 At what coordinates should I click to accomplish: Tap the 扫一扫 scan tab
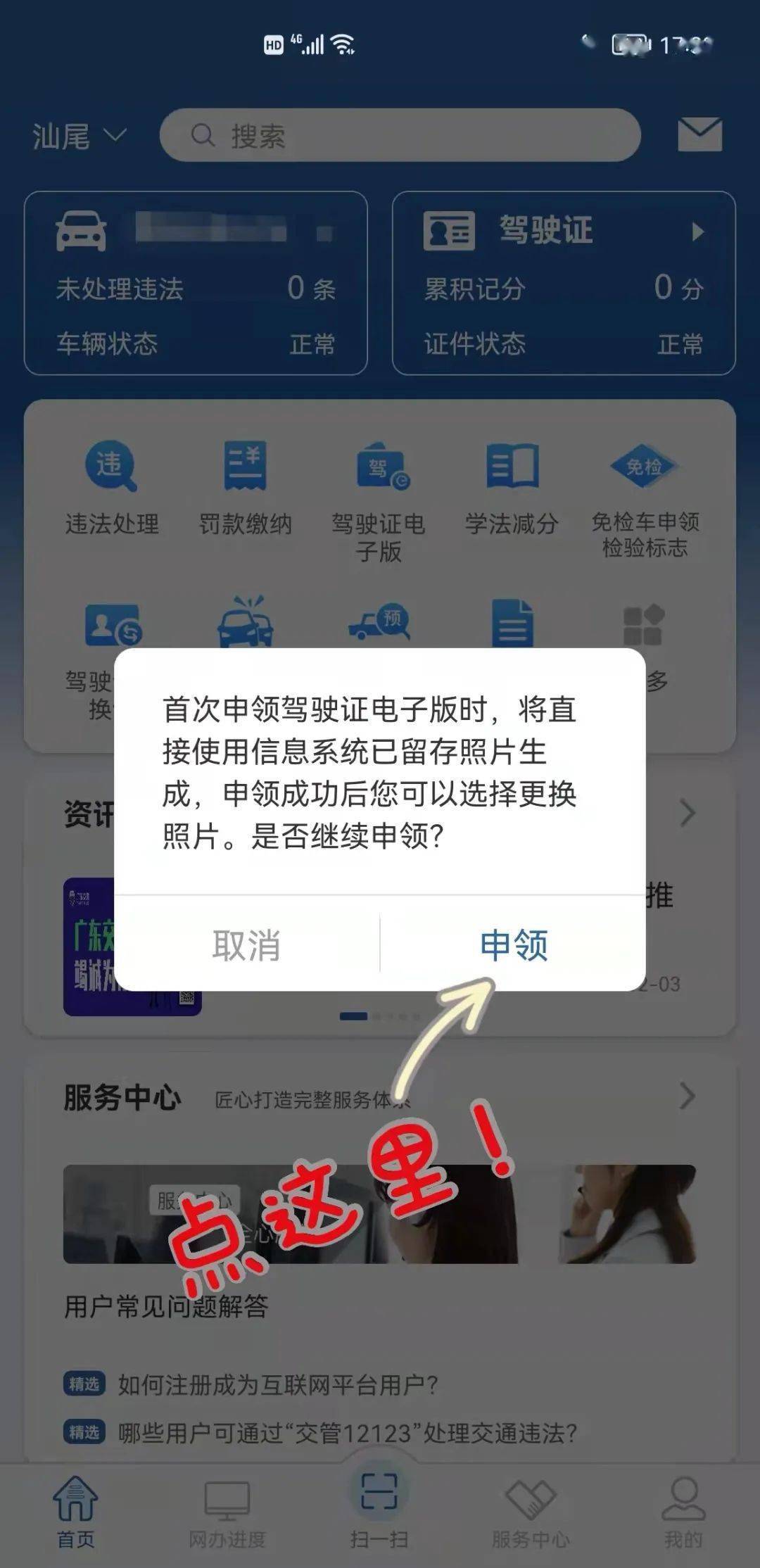coord(379,1506)
